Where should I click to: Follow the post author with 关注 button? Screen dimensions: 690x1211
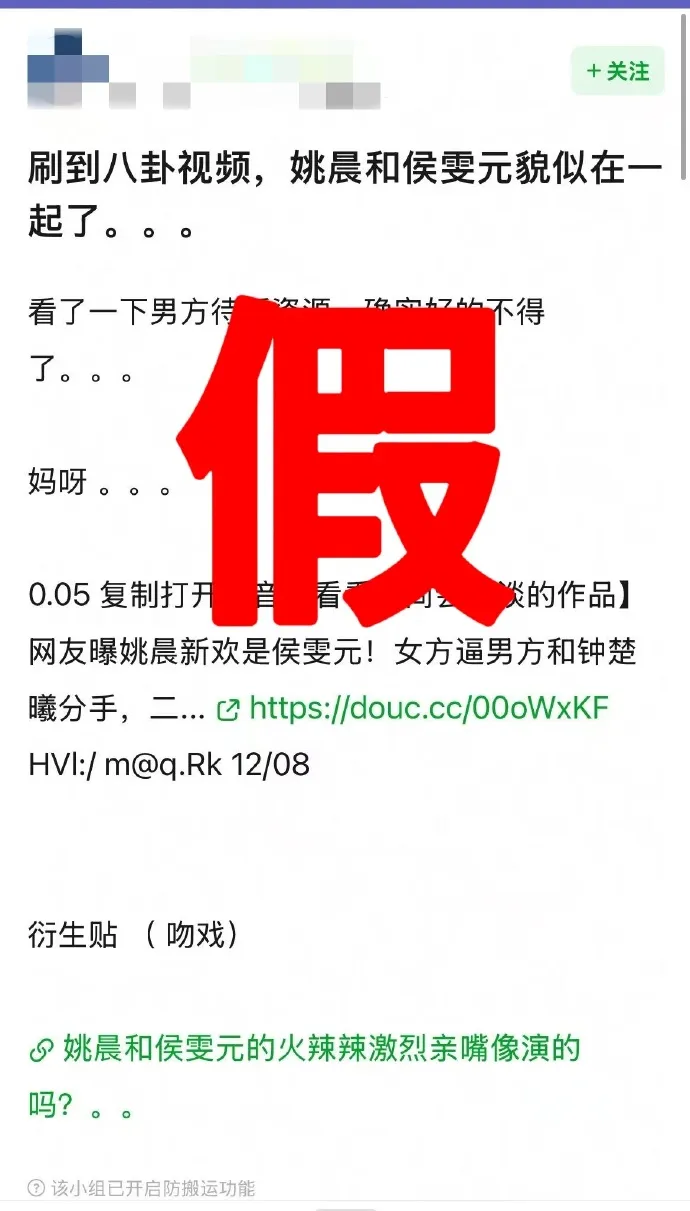[x=618, y=71]
